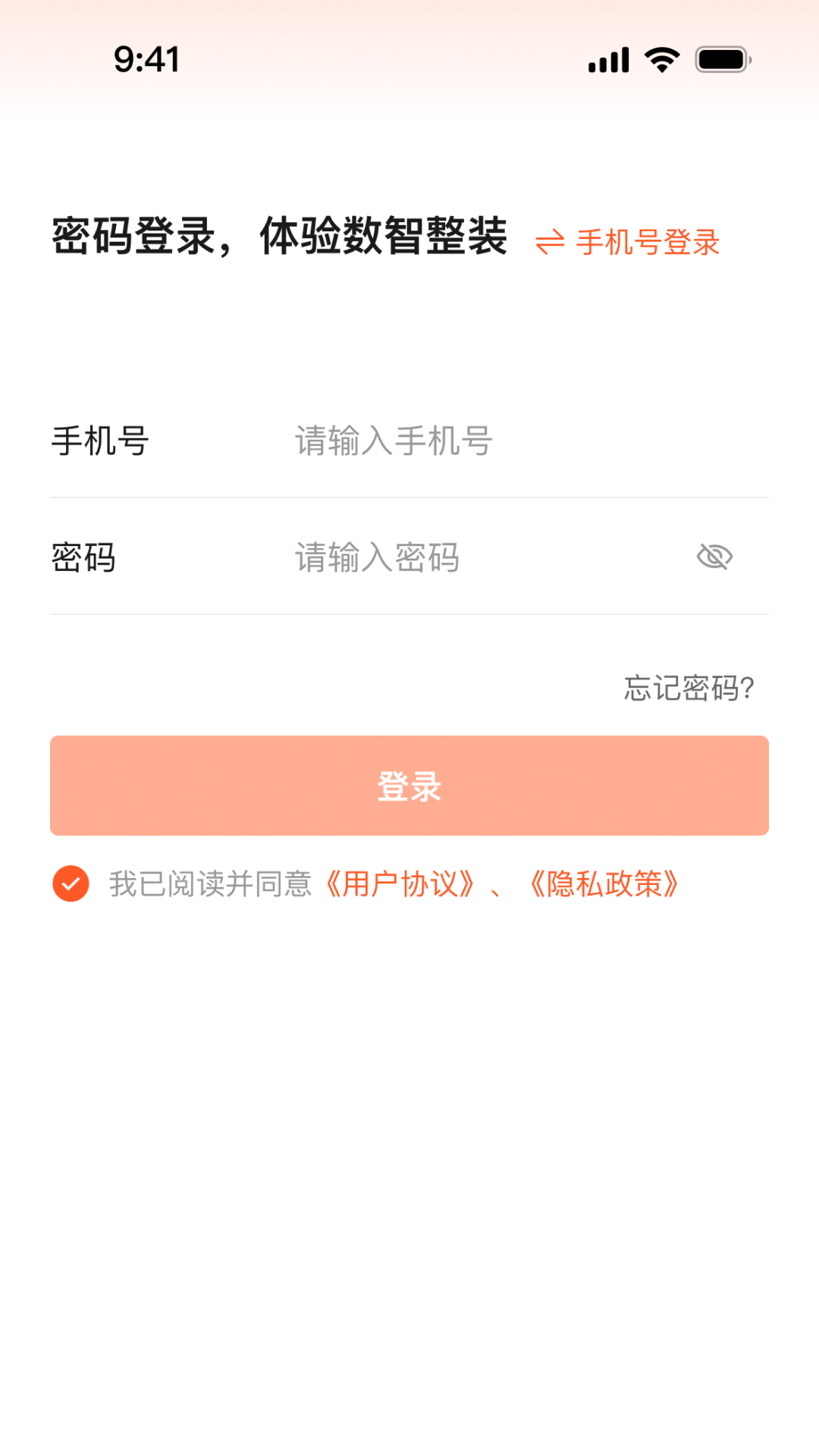
Task: Click the 请输入密码 password field
Action: 455,557
